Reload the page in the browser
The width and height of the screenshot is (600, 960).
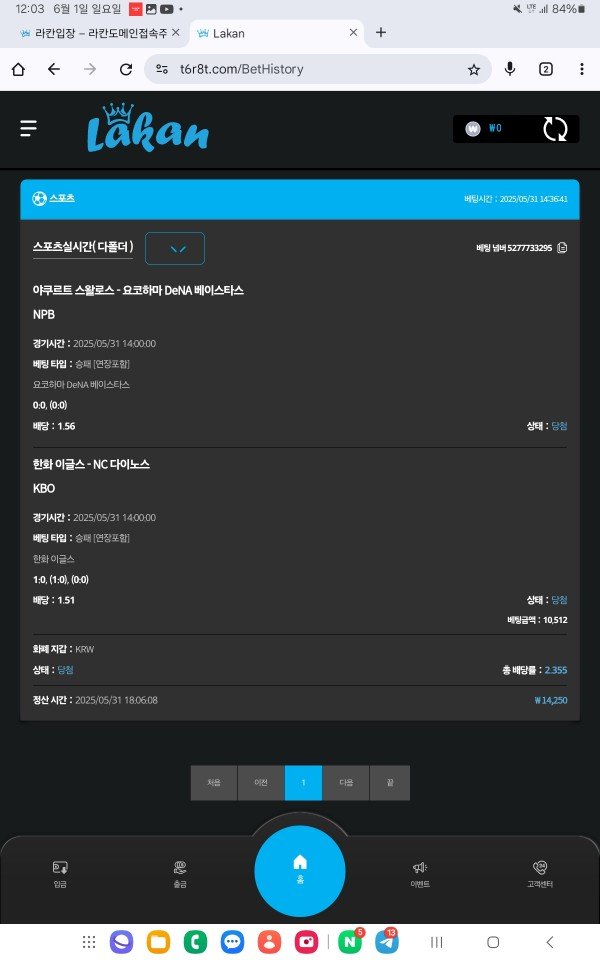coord(126,69)
